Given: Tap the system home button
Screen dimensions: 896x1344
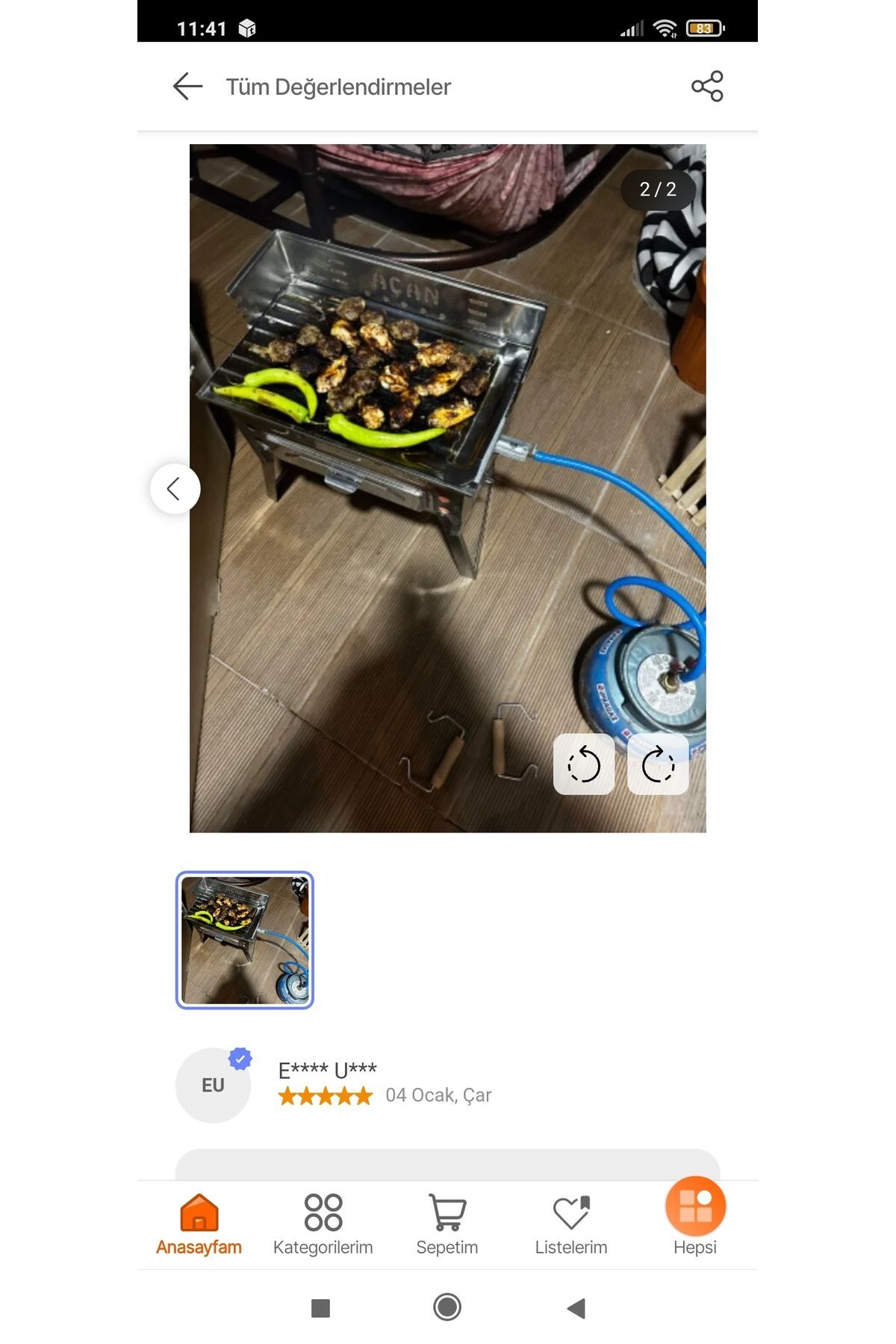Looking at the screenshot, I should pos(447,1307).
